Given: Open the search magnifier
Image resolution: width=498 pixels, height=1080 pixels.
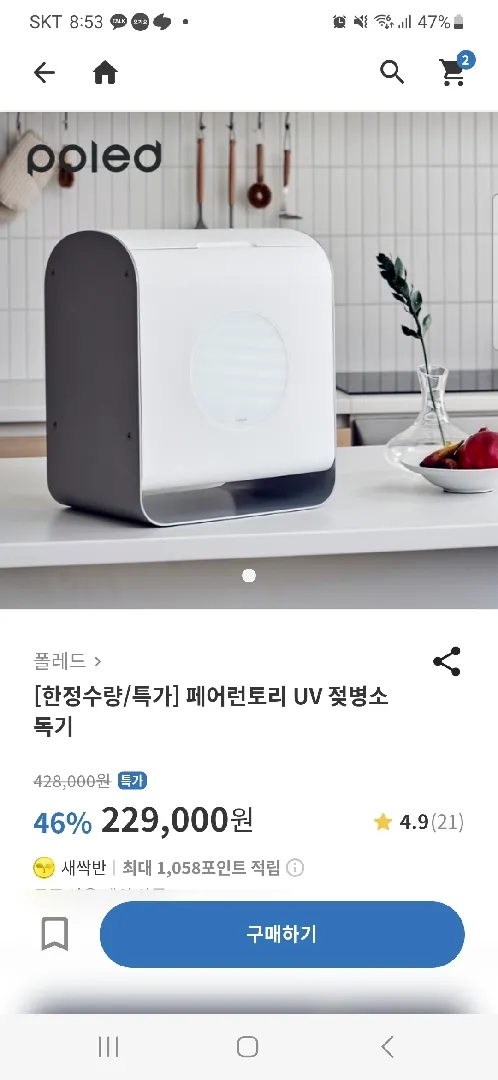Looking at the screenshot, I should [x=392, y=72].
